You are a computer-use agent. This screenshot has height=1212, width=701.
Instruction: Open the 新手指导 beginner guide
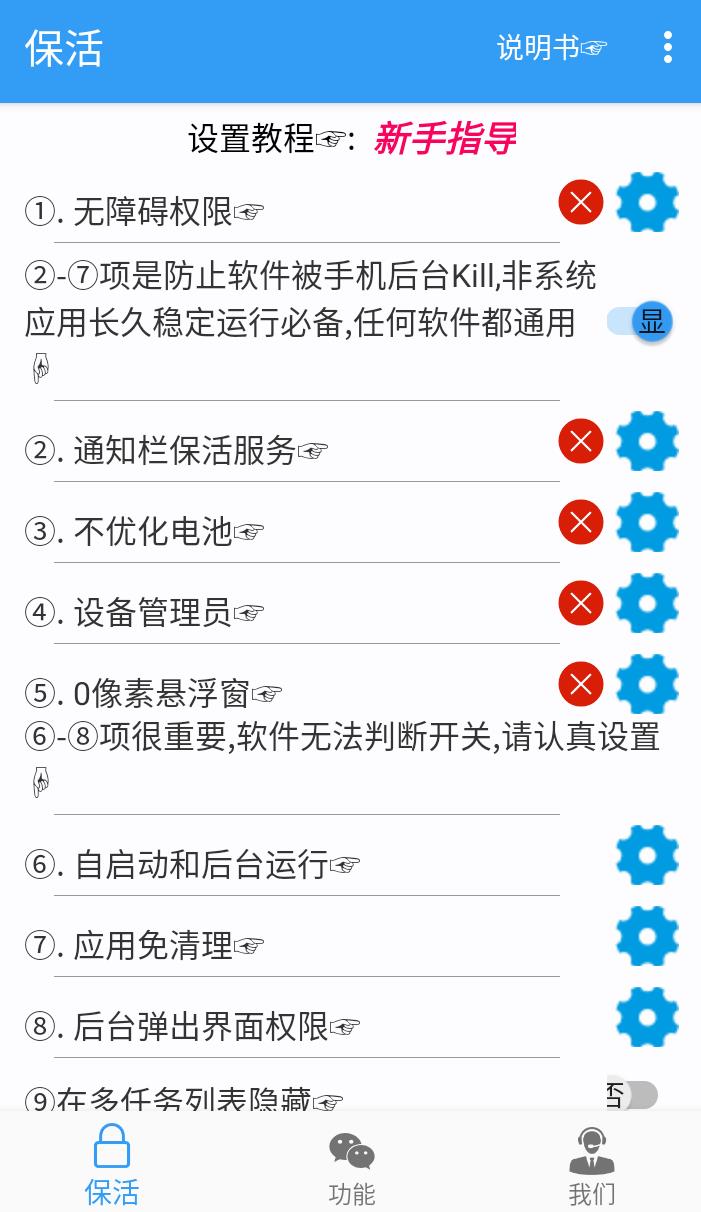tap(445, 139)
